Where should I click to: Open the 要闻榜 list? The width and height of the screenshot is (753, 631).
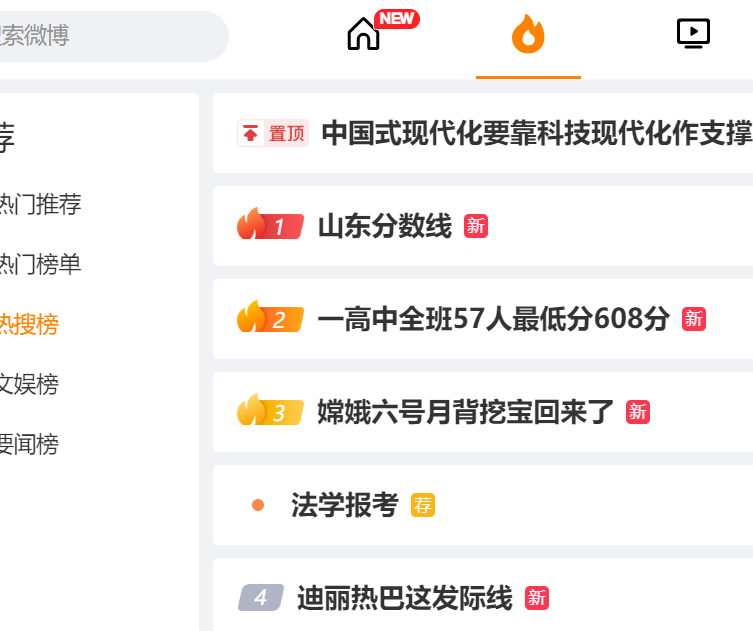click(30, 444)
